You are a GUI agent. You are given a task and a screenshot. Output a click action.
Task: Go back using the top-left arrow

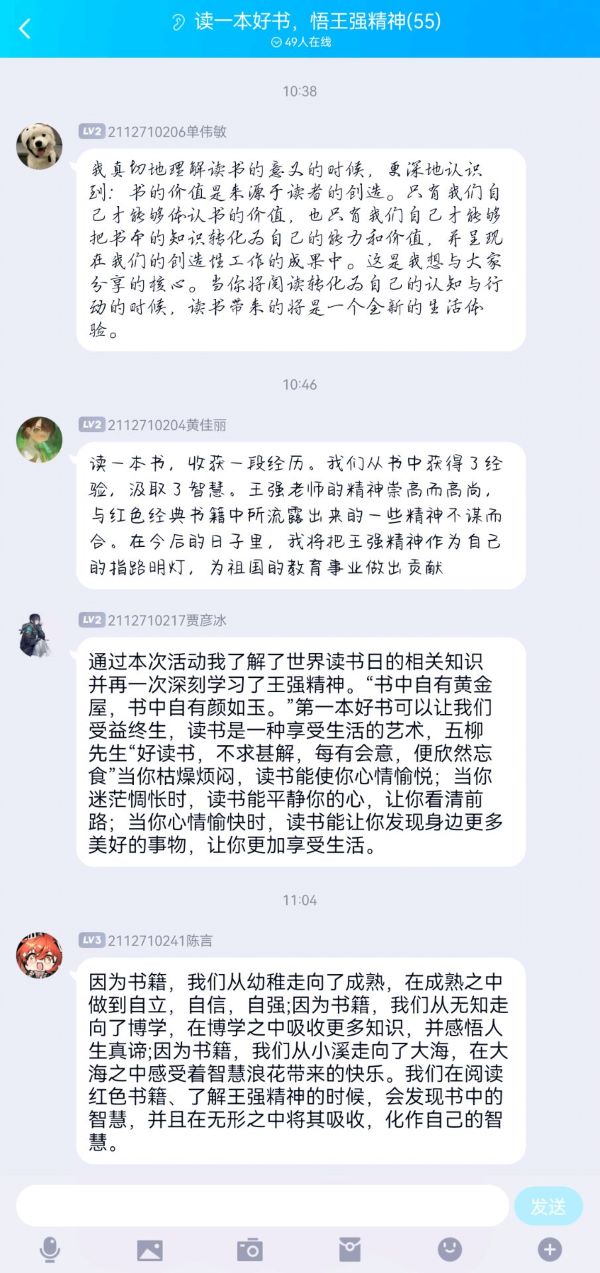25,29
